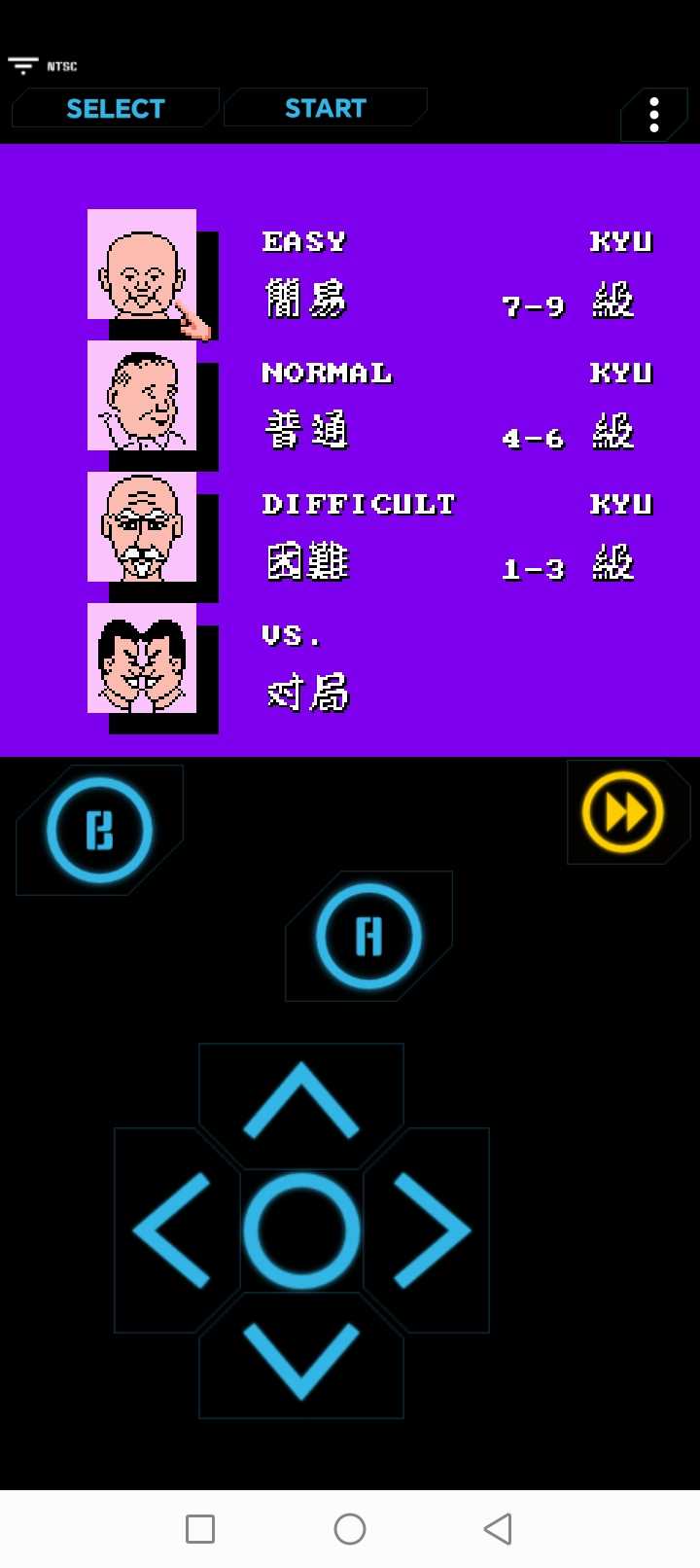Tap the START button
The height and width of the screenshot is (1568, 700).
[325, 108]
